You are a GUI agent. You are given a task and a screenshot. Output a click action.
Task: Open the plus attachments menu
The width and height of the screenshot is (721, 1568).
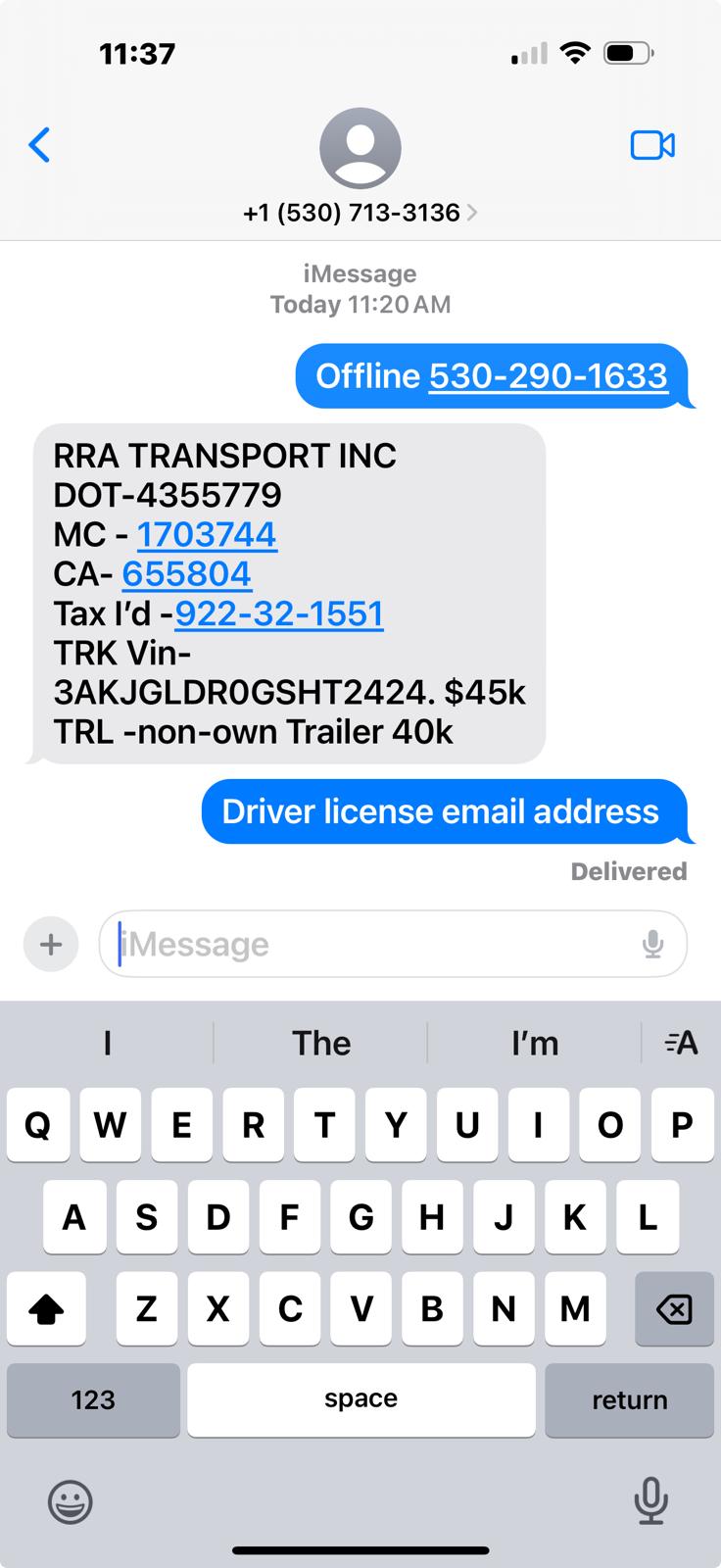click(51, 944)
